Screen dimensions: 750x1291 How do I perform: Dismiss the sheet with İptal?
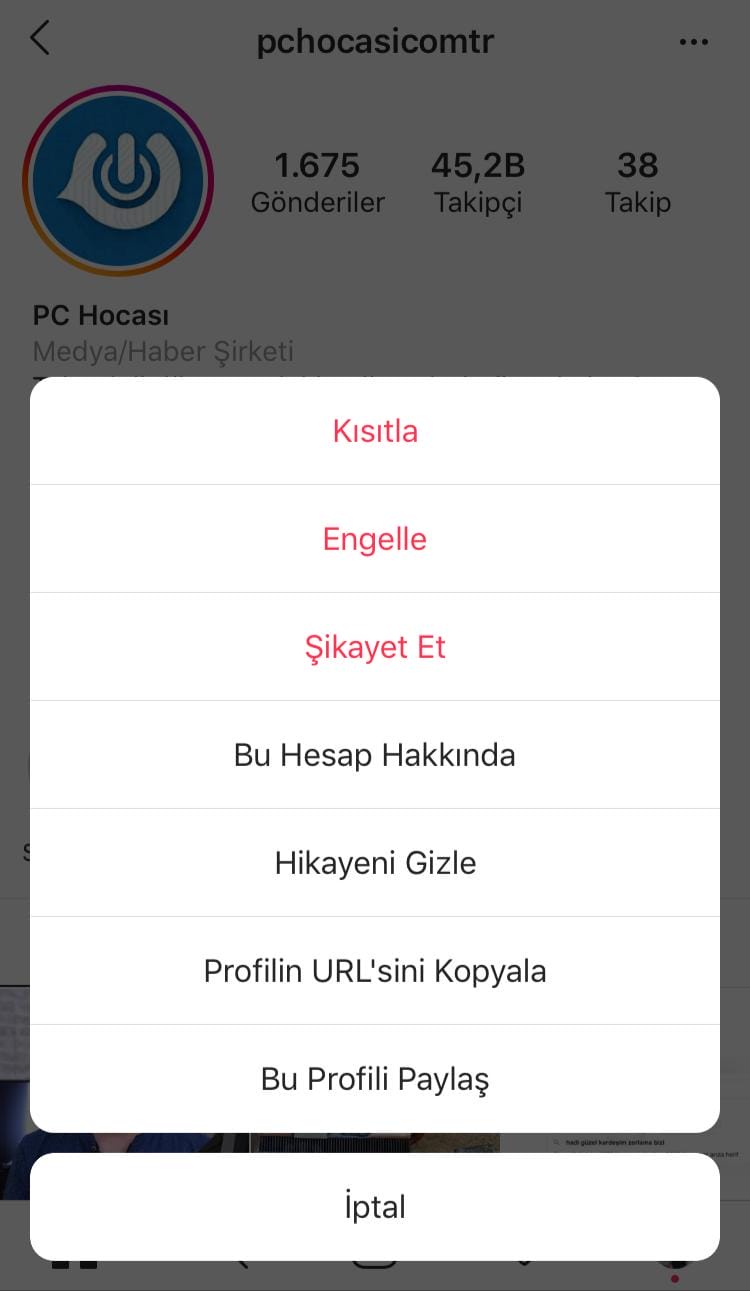pos(375,1207)
